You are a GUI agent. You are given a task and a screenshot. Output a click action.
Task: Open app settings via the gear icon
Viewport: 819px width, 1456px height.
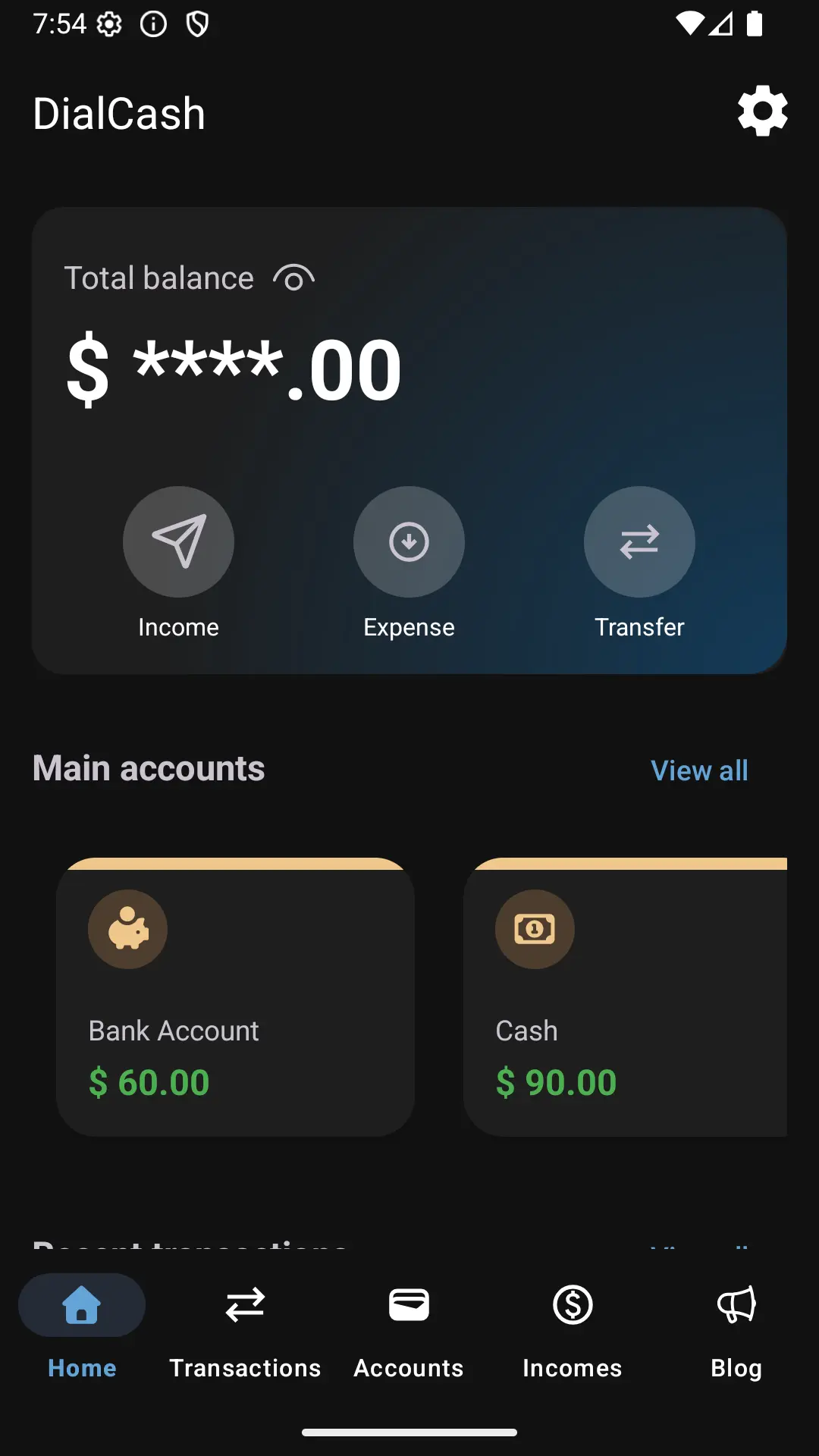tap(762, 111)
